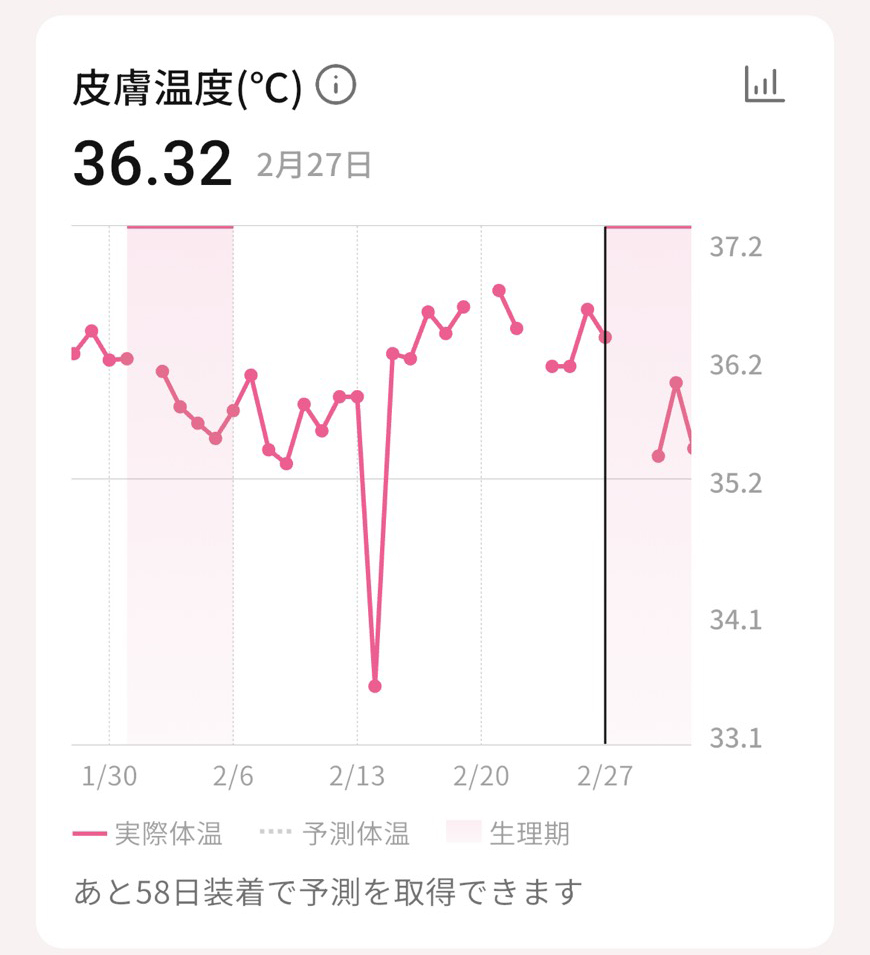Switch to the bar chart view
Screen dimensions: 870x955
pos(765,85)
